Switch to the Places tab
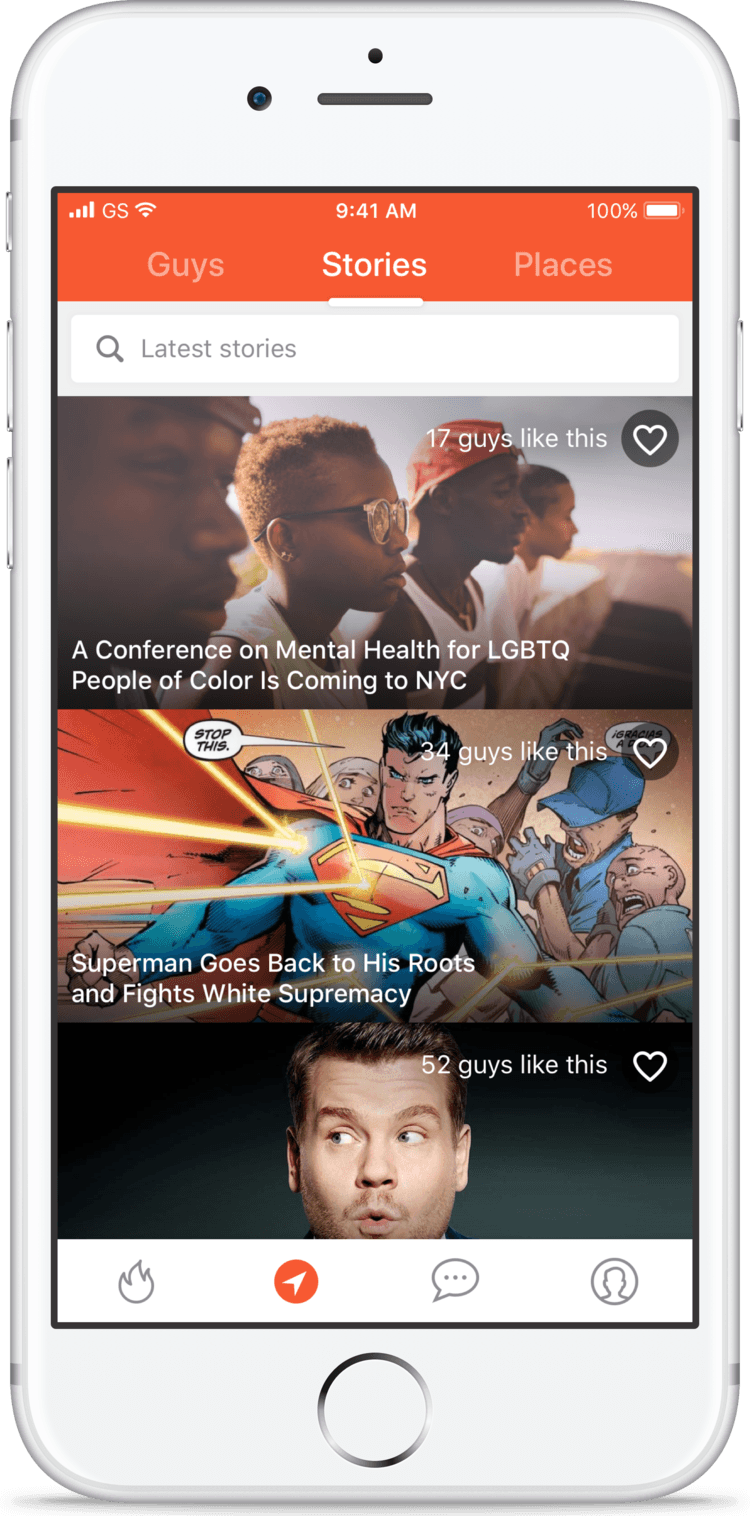Screen dimensions: 750x1516 tap(563, 265)
